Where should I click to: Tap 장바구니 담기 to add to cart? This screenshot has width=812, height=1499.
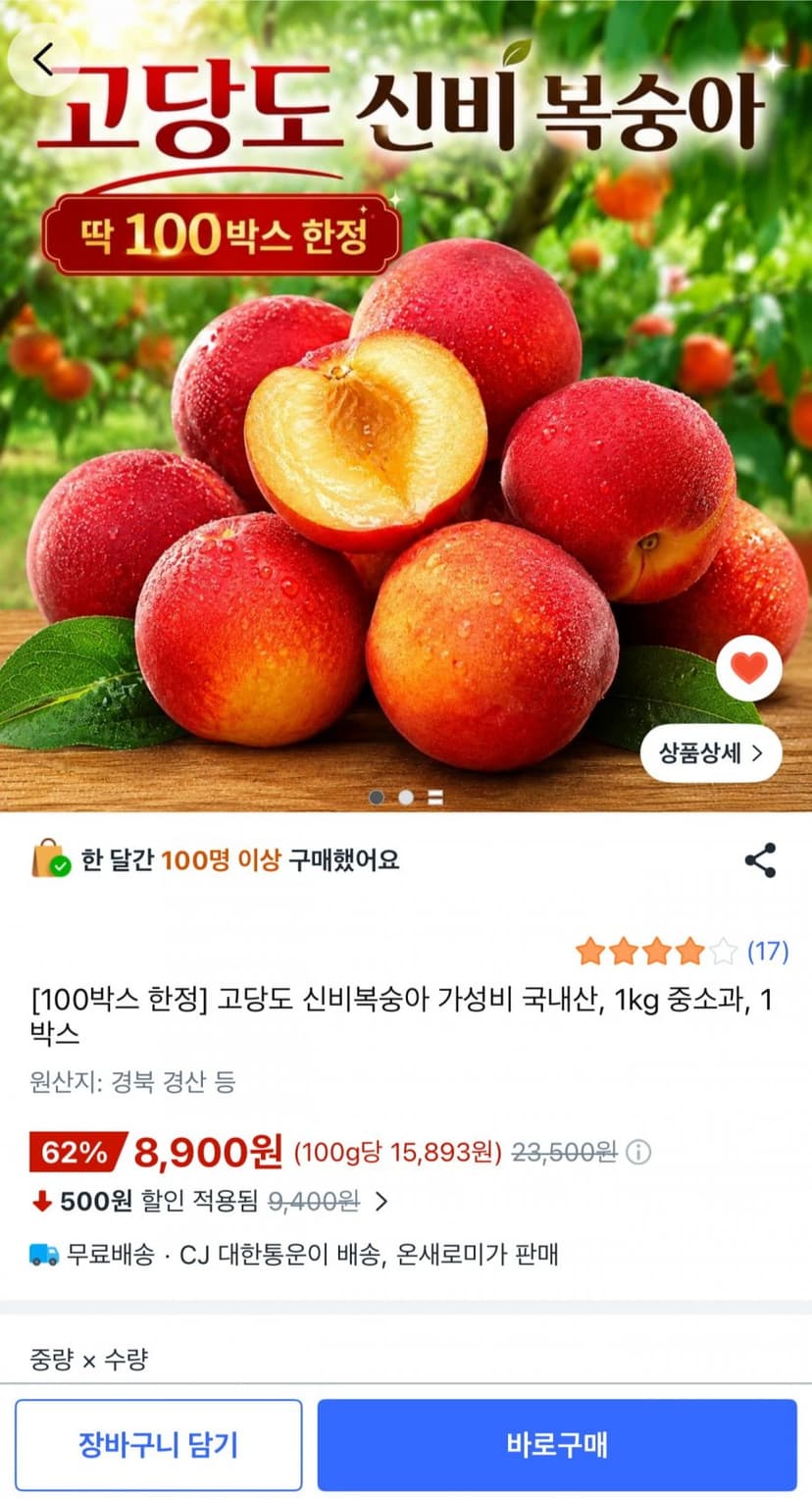[159, 1444]
